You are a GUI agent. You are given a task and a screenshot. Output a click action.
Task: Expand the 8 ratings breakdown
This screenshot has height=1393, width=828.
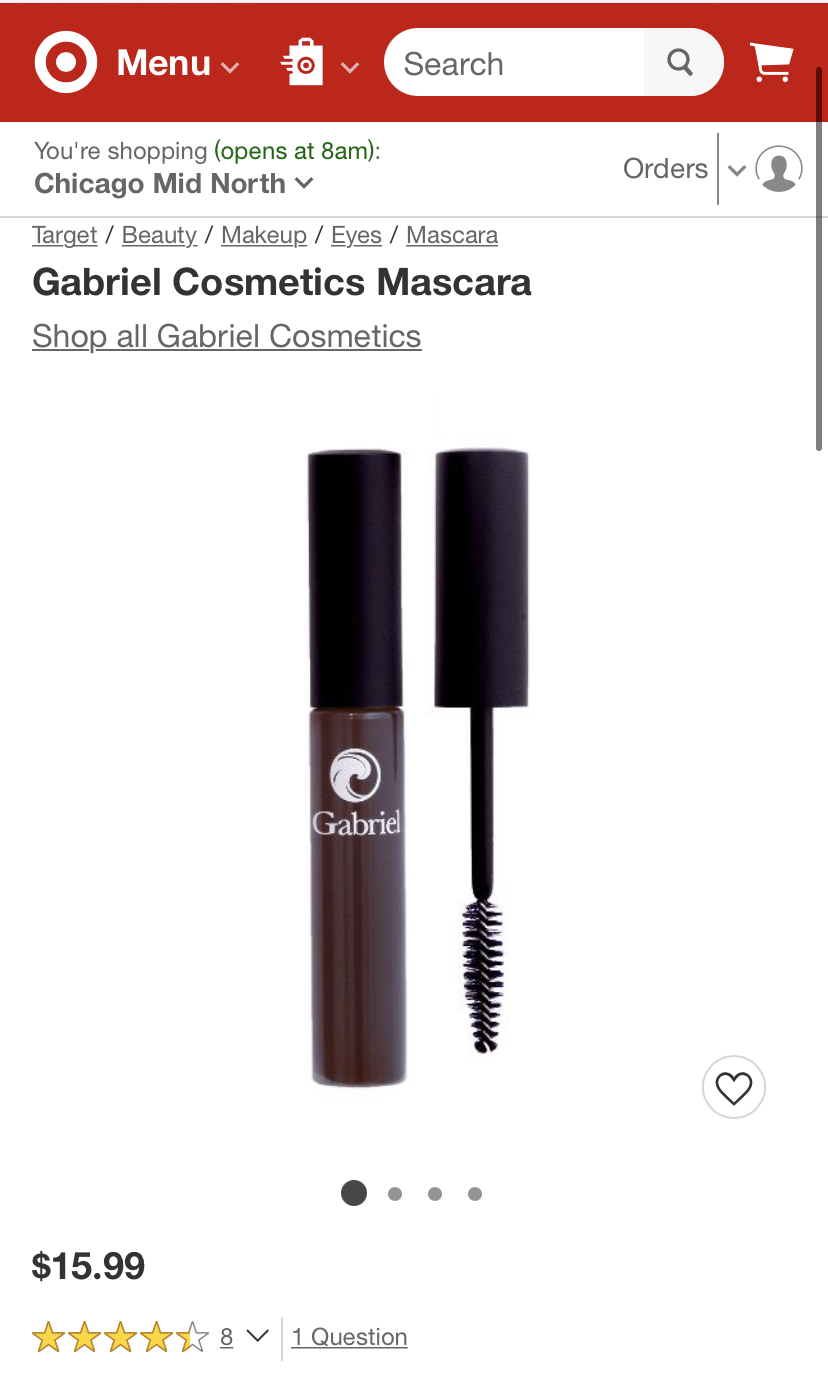[243, 1337]
